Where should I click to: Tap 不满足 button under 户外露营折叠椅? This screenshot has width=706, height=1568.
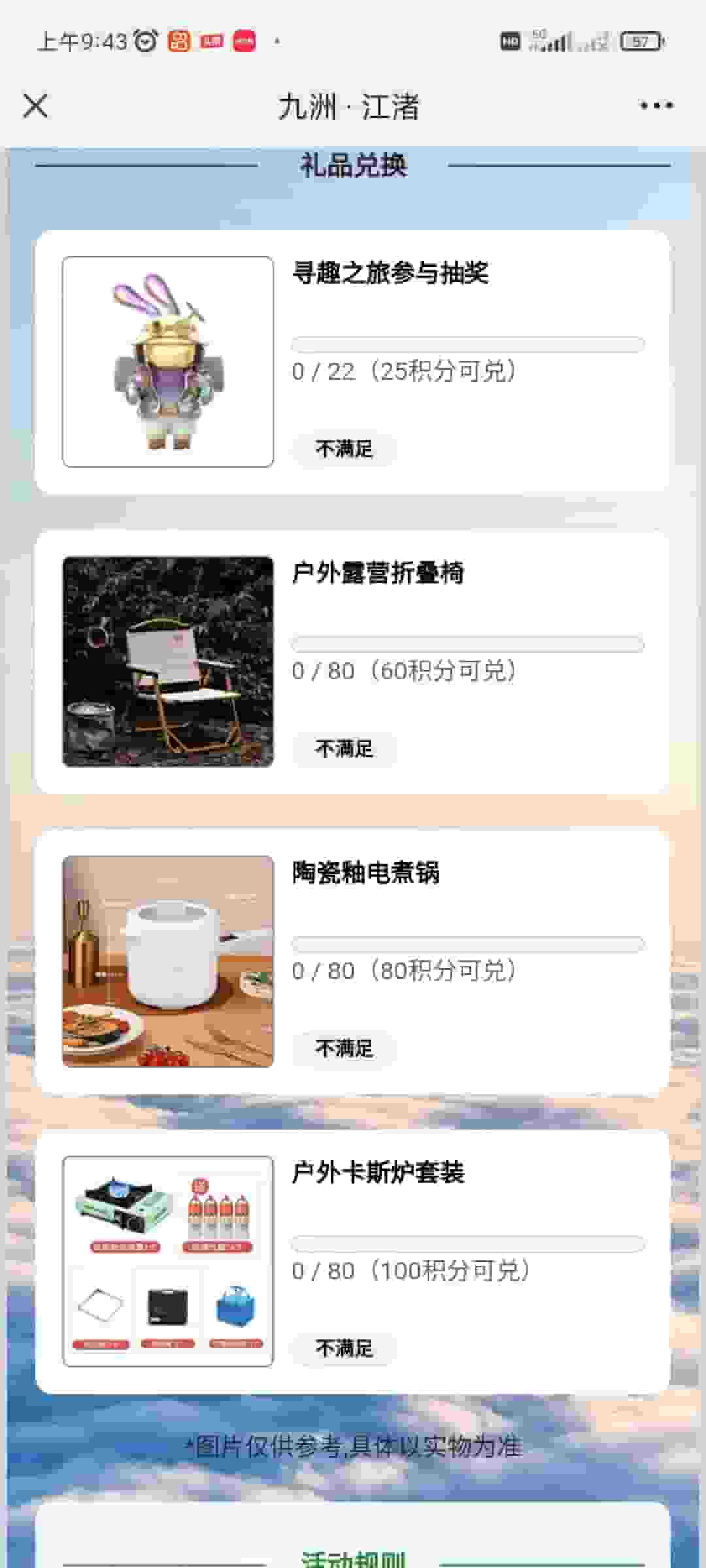(x=344, y=749)
